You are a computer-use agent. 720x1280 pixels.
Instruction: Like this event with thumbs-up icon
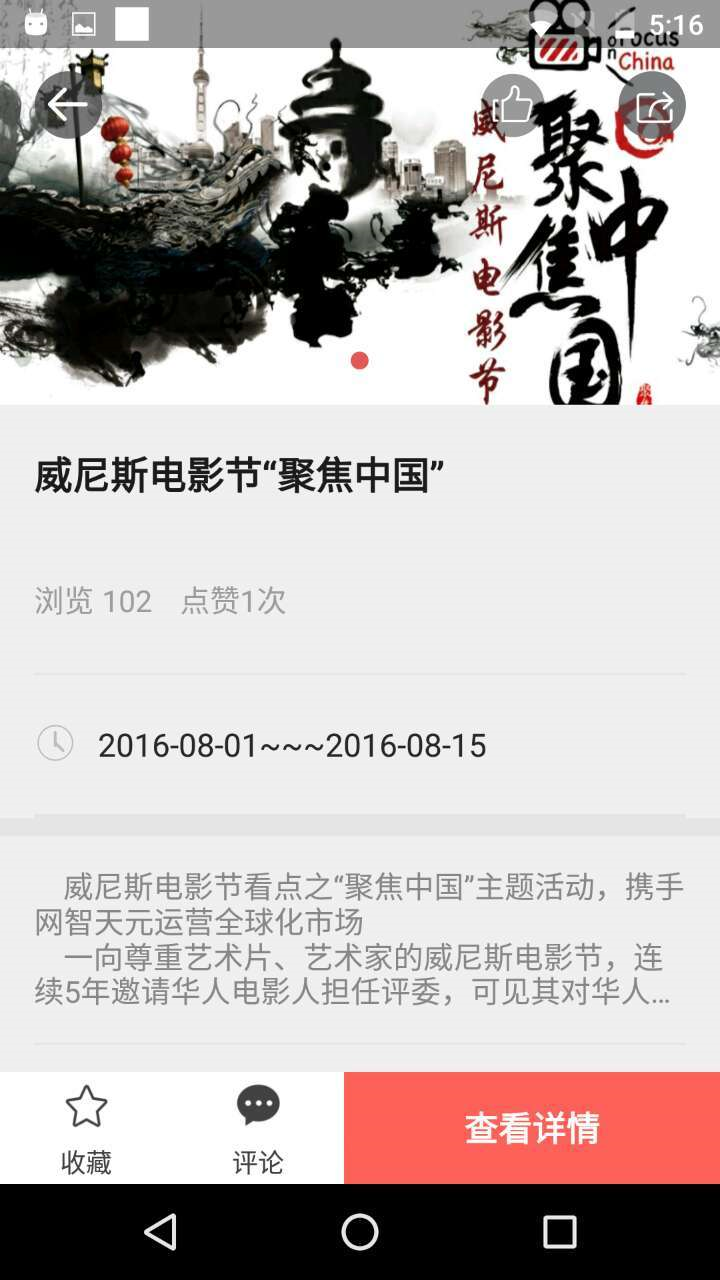point(512,105)
